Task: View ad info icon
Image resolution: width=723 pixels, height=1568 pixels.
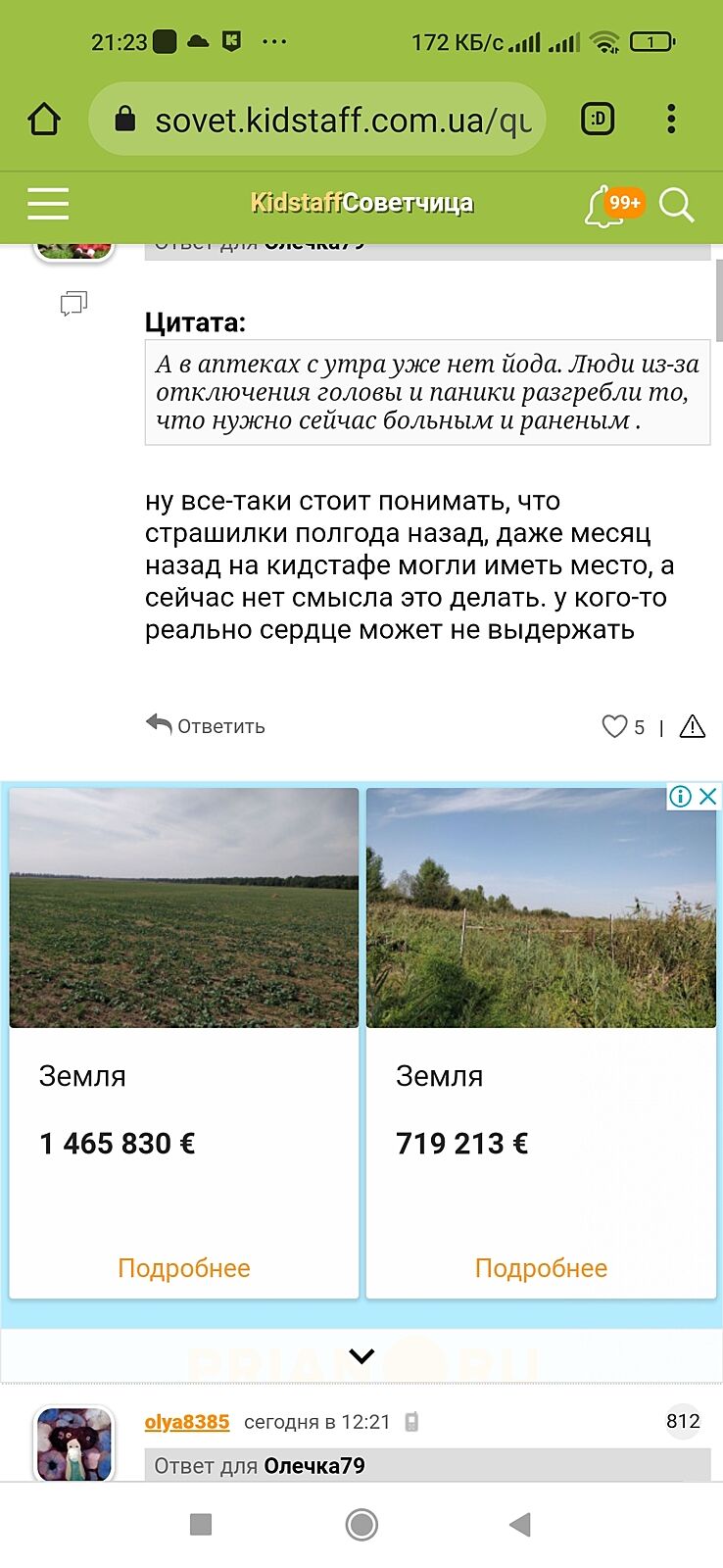Action: pyautogui.click(x=680, y=797)
